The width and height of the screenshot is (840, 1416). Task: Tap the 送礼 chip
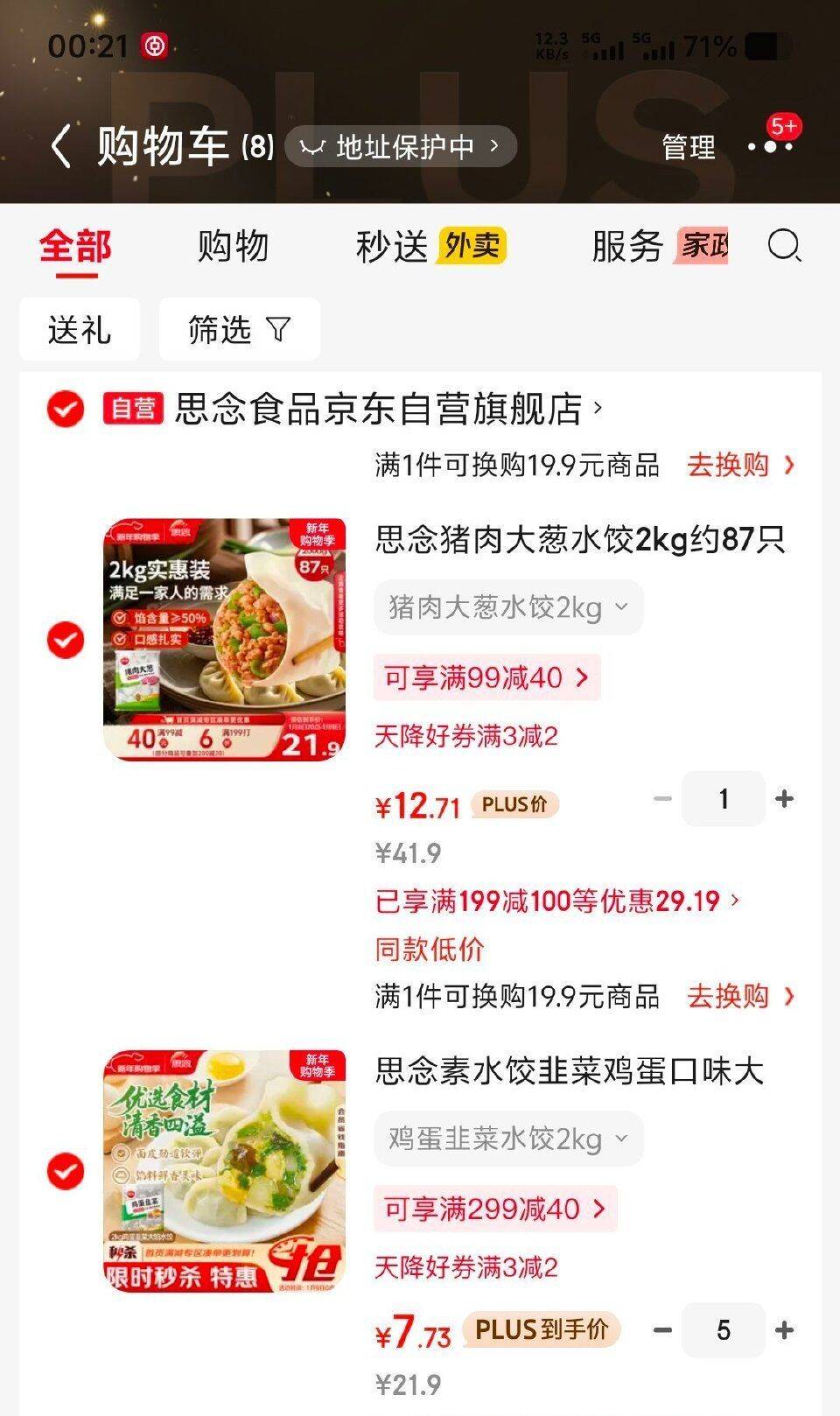[80, 330]
